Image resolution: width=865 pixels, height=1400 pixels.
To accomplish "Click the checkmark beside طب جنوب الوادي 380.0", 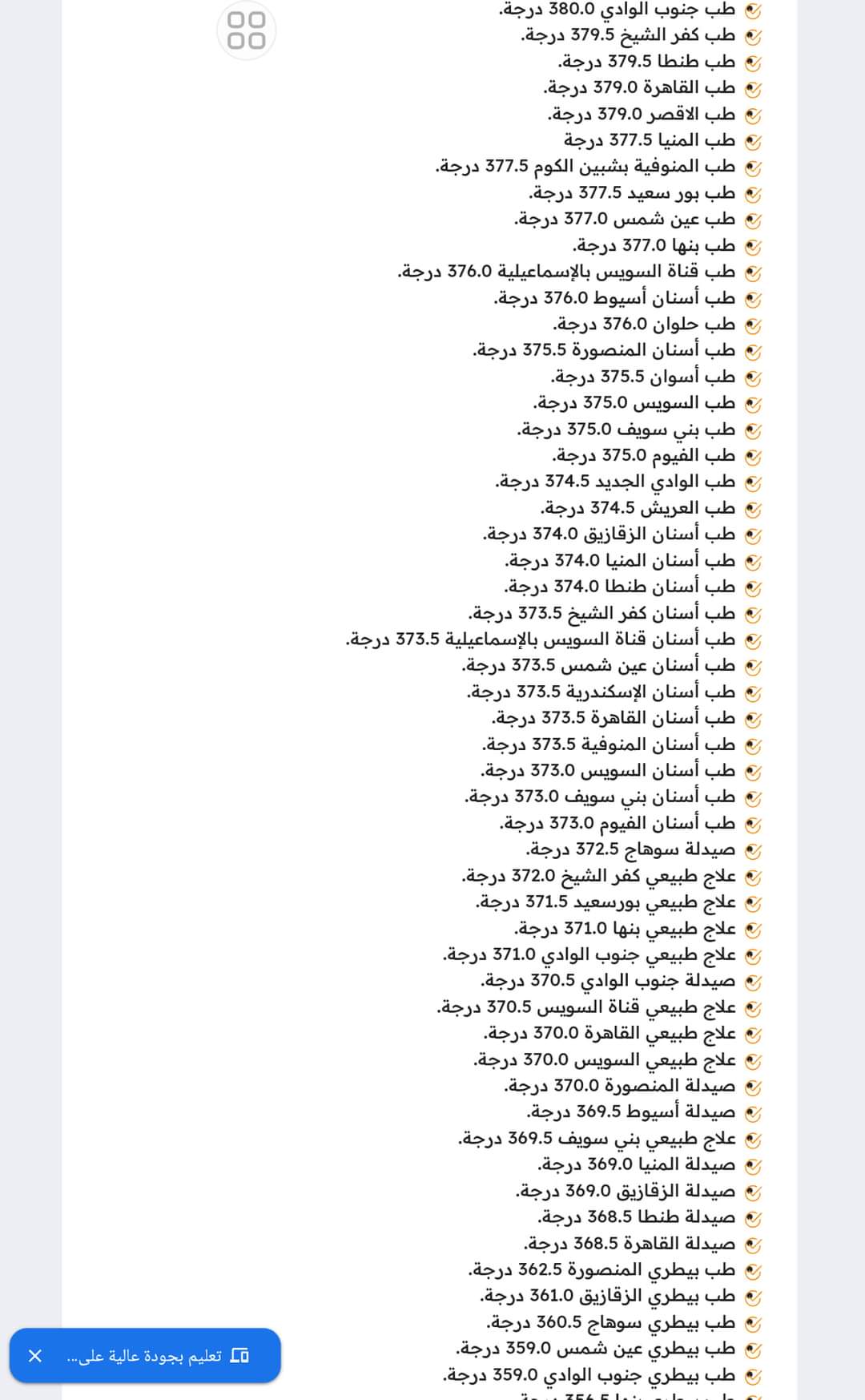I will point(753,10).
